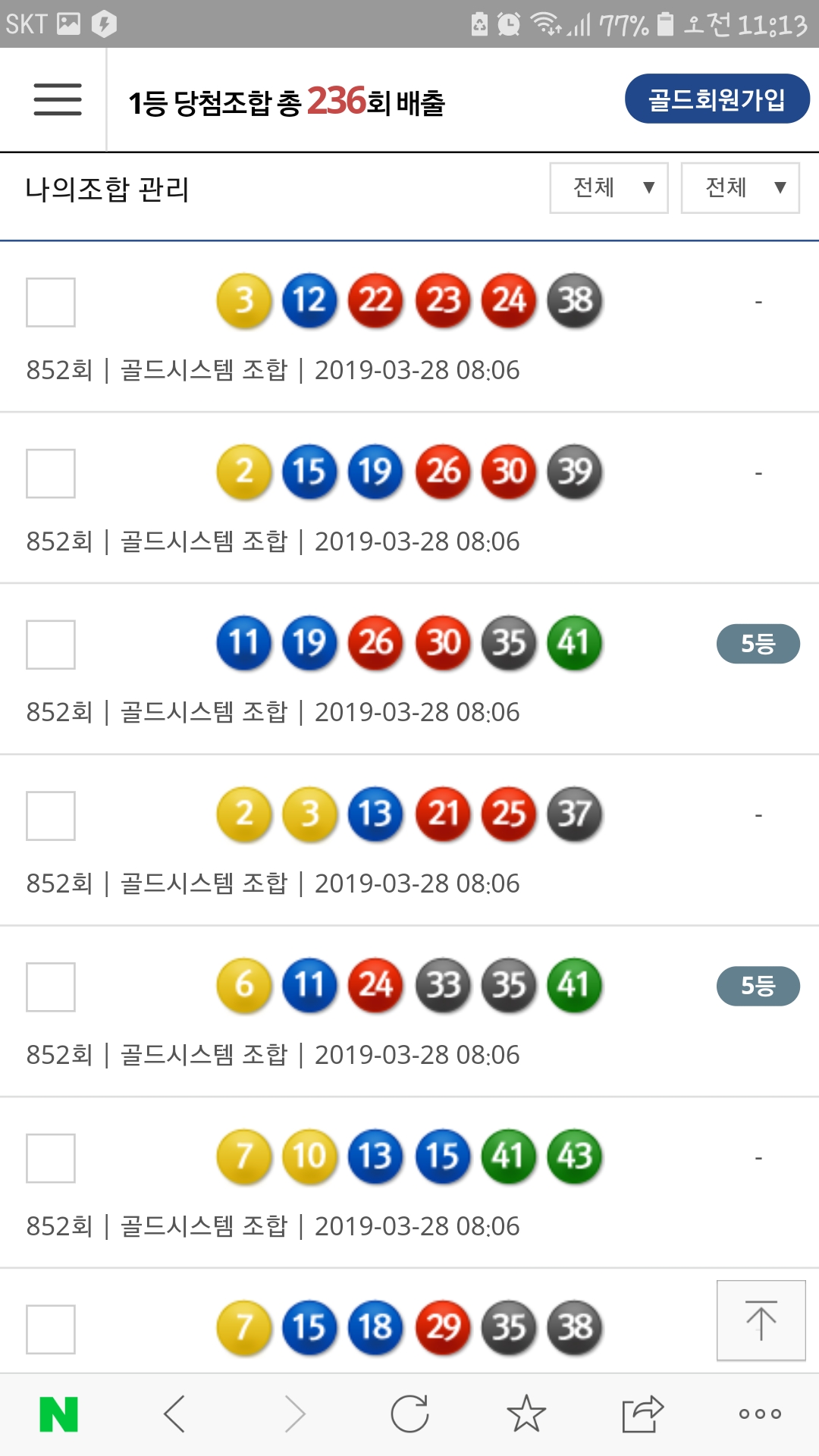This screenshot has width=819, height=1456.
Task: Check the box for combination 3 12 22 23 24 38
Action: coord(51,302)
